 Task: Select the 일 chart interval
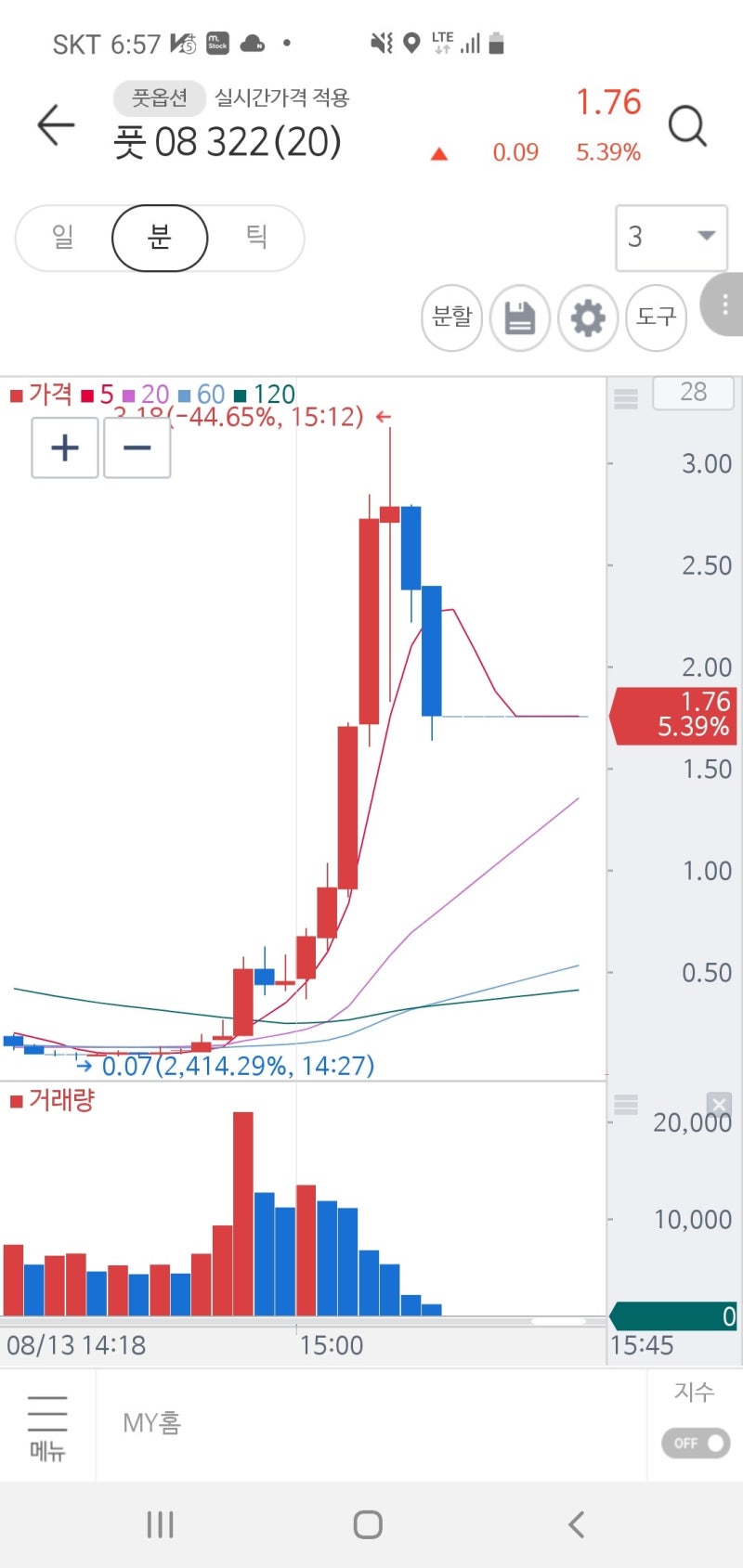62,238
